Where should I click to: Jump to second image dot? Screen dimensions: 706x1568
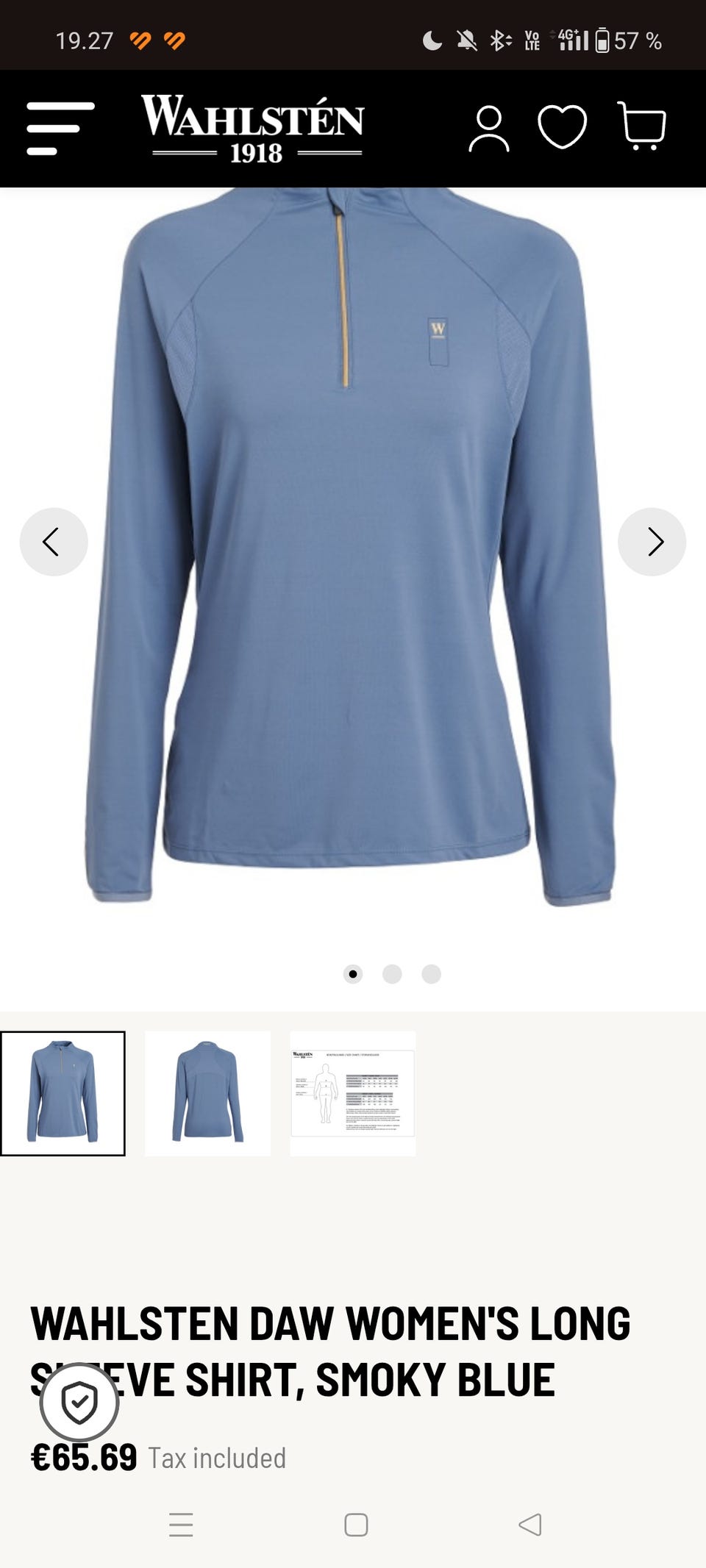[392, 974]
